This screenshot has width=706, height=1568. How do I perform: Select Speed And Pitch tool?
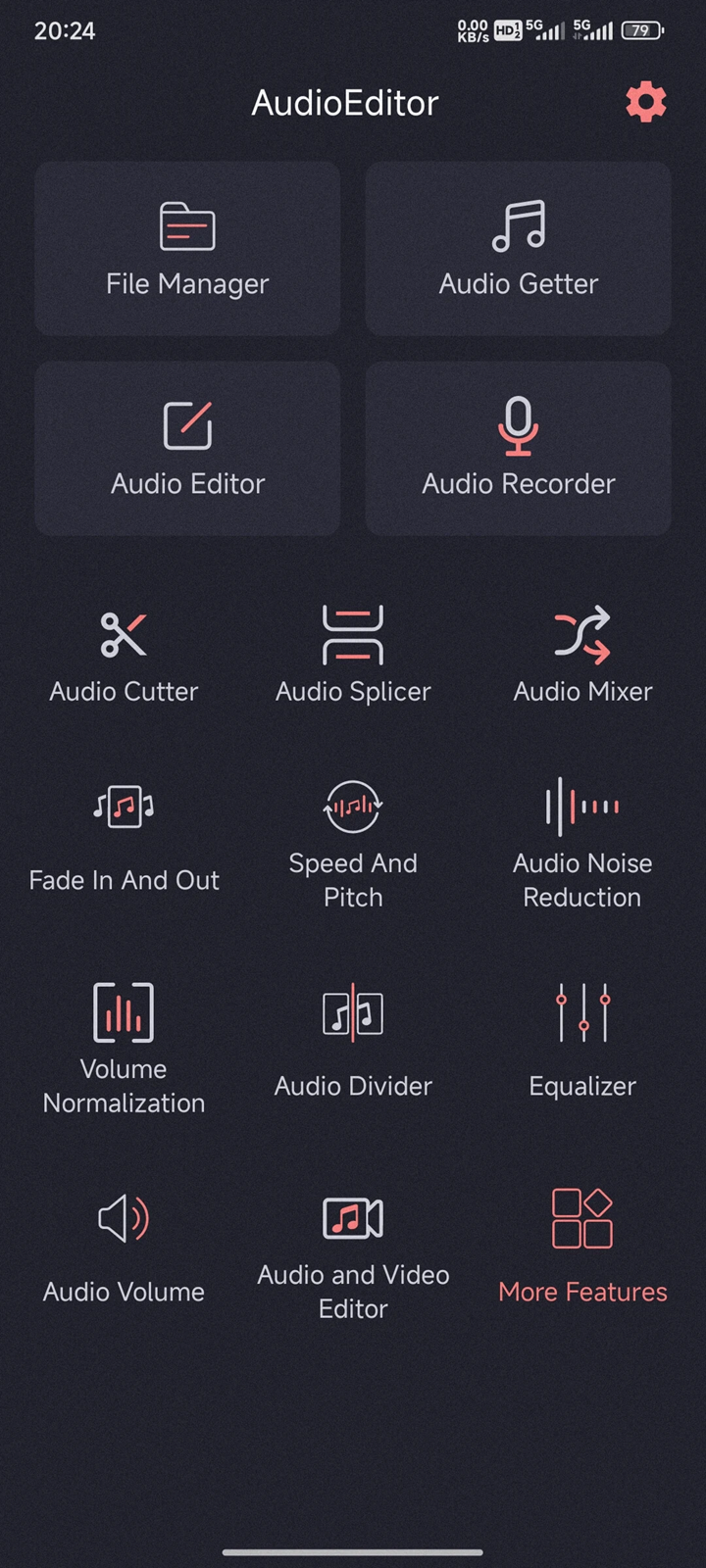click(353, 845)
